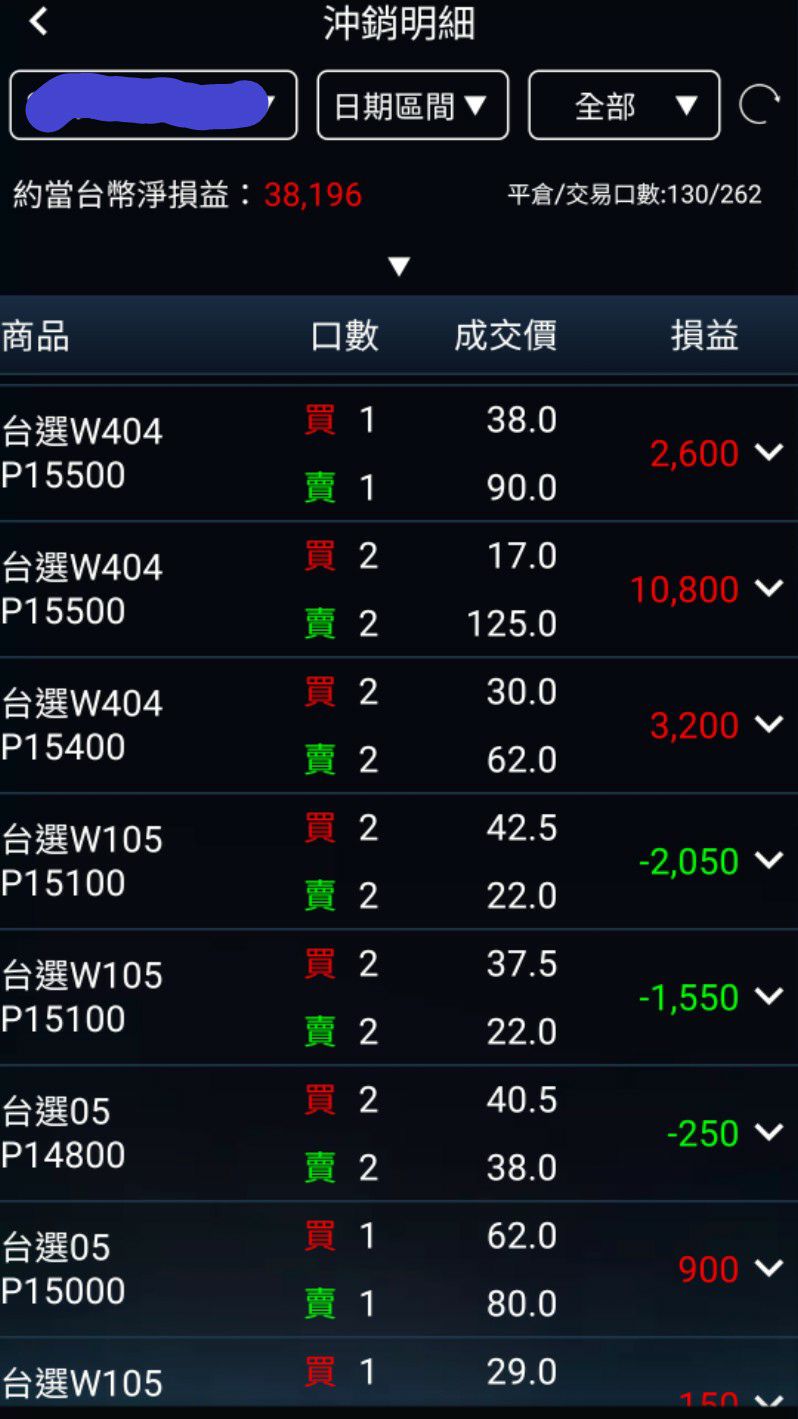798x1419 pixels.
Task: Go back using the top-left arrow
Action: [39, 22]
